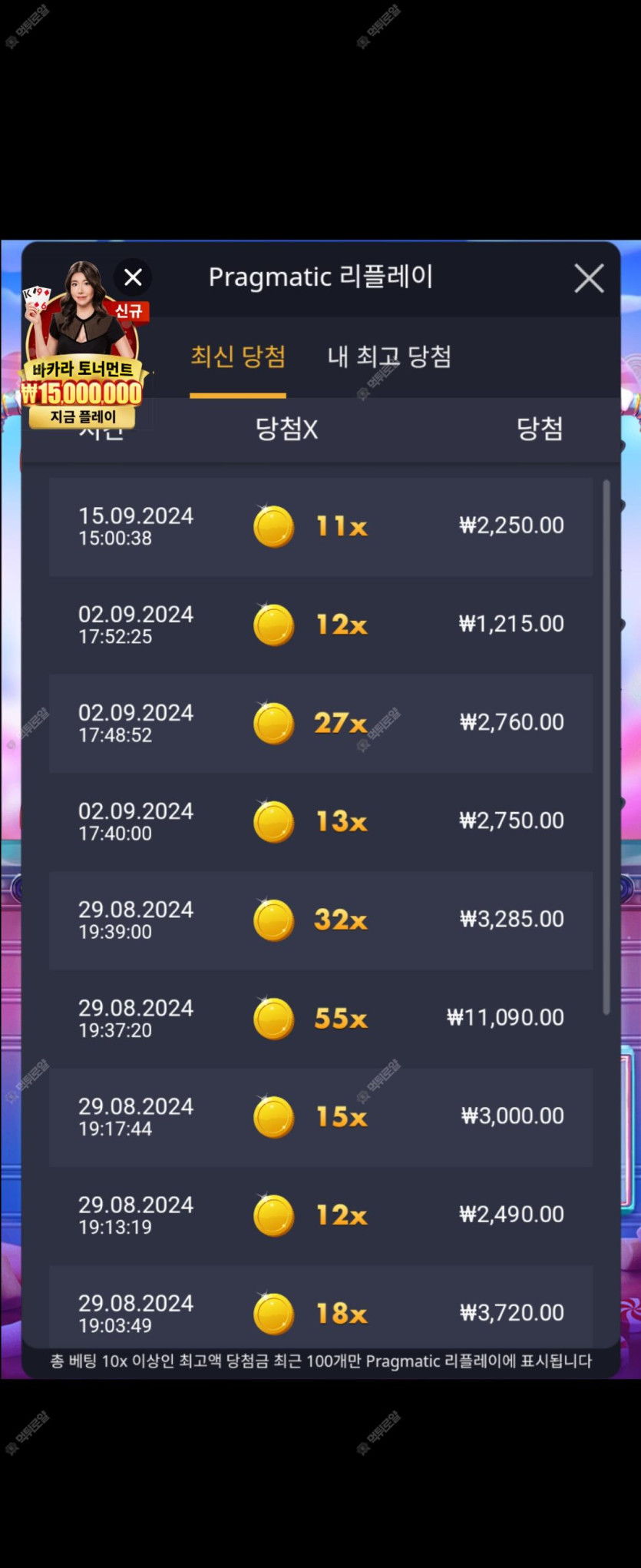Open the 12x replay worth ₩1,215.00
The width and height of the screenshot is (641, 1568).
tap(320, 625)
